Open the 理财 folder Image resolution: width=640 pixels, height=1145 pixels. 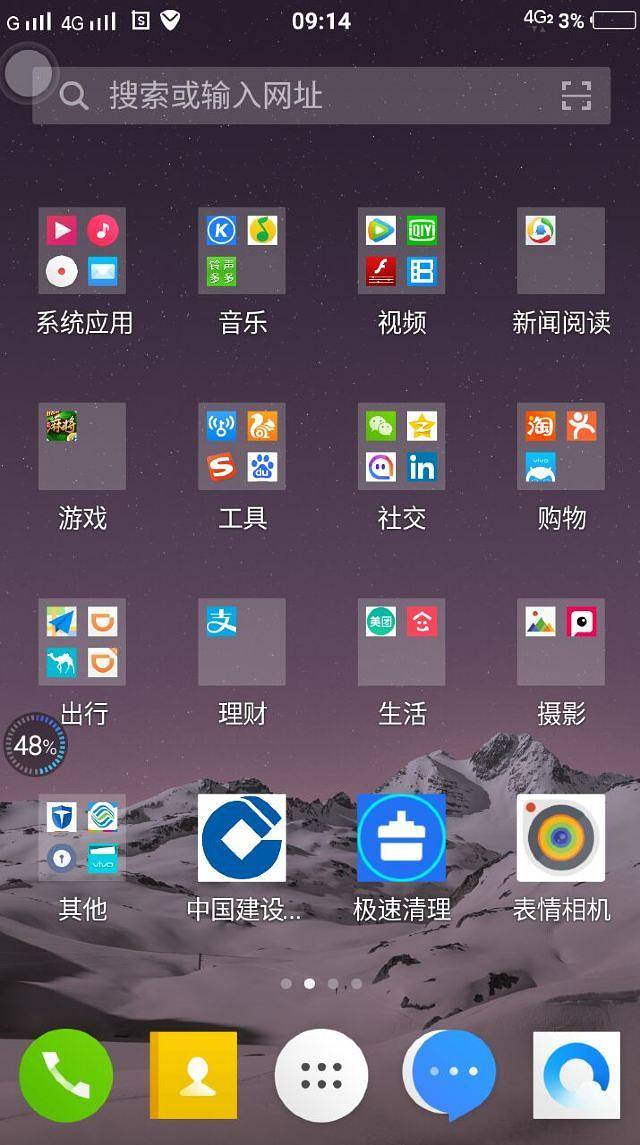[242, 642]
